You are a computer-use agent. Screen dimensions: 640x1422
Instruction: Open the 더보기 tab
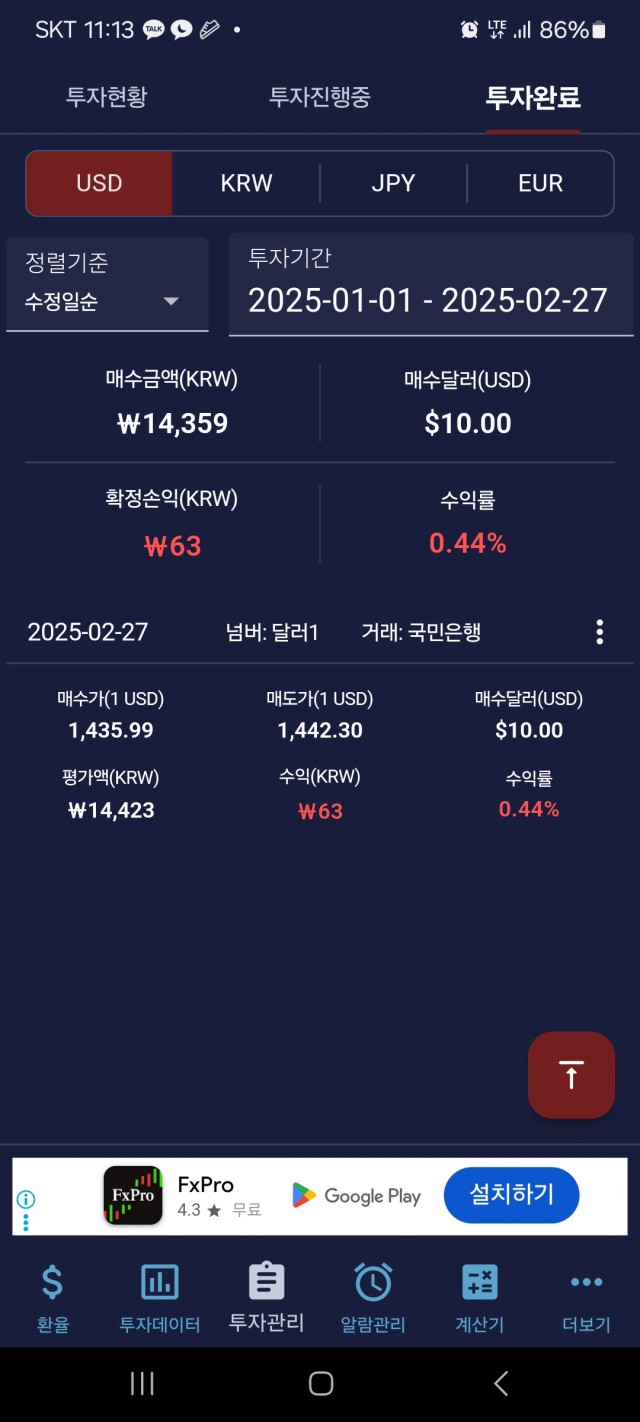click(586, 1298)
